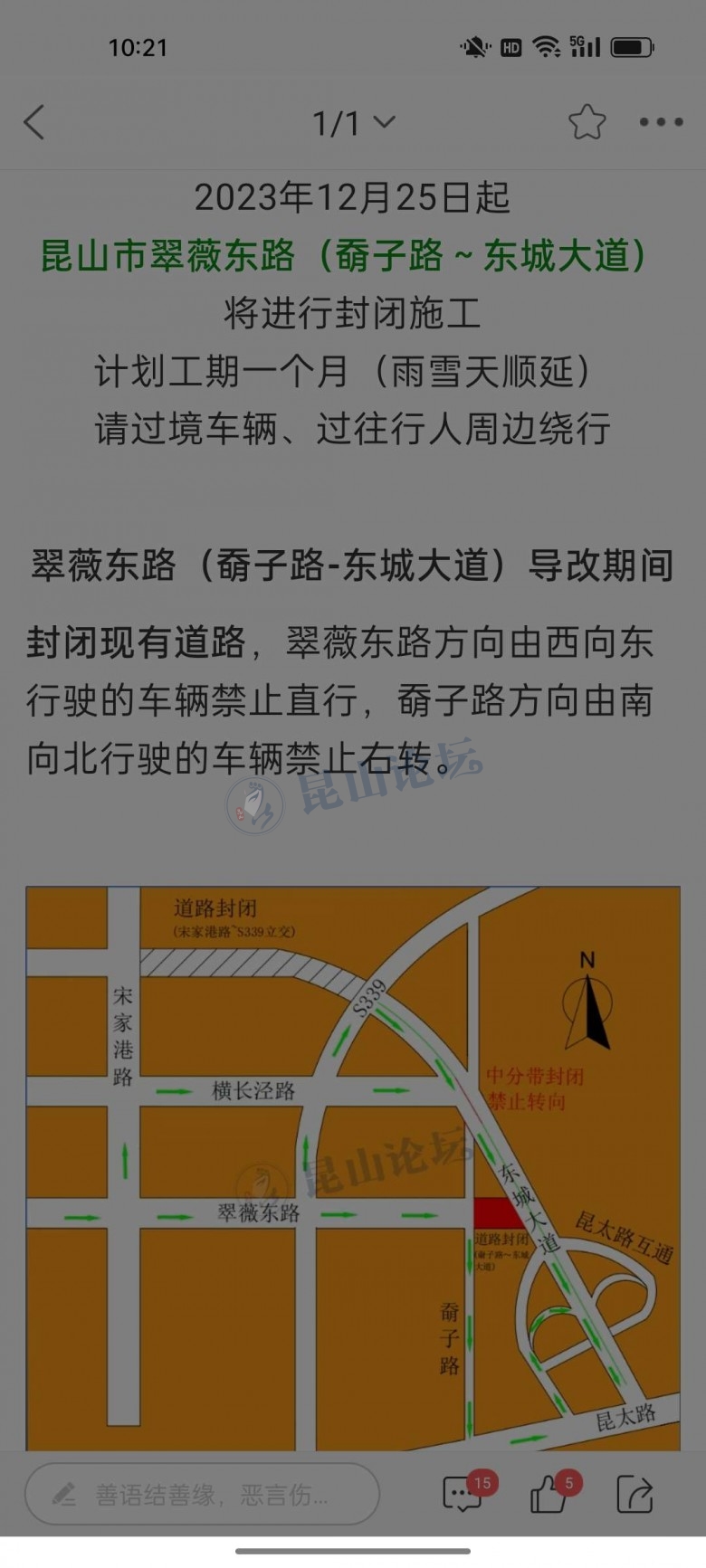Go back using the top-left arrow
Viewport: 706px width, 1568px height.
[x=35, y=122]
